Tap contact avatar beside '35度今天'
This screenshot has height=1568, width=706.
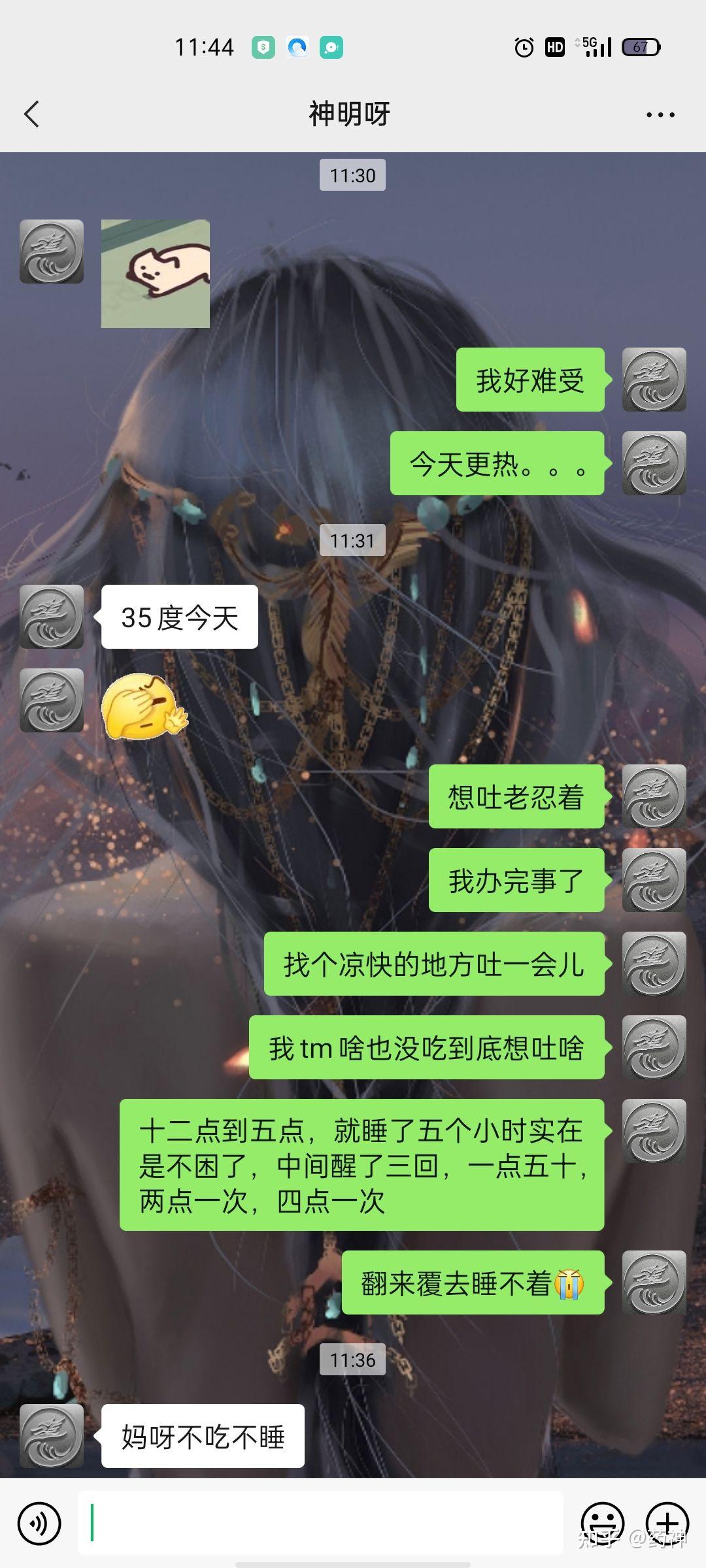click(52, 617)
